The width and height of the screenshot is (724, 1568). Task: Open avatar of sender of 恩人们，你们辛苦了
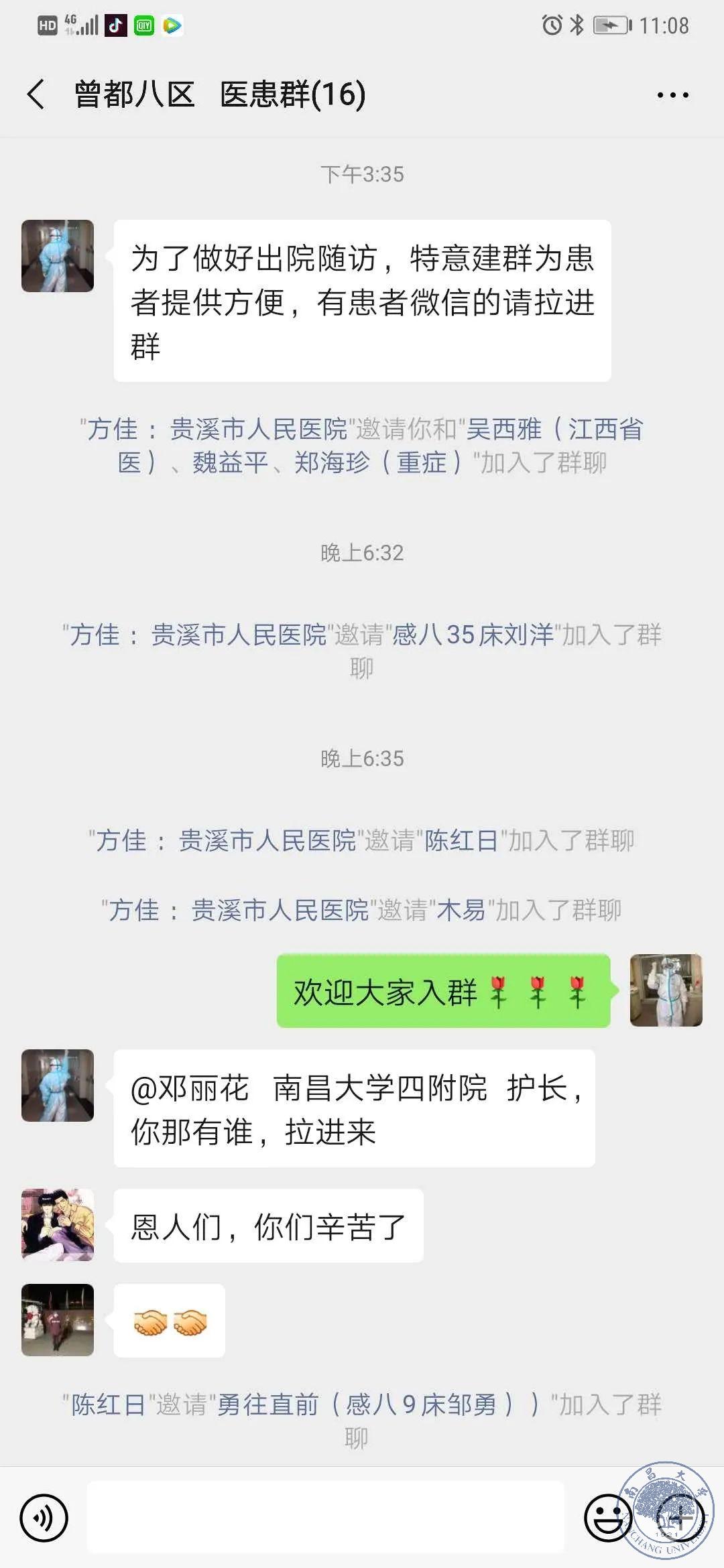click(x=58, y=1225)
